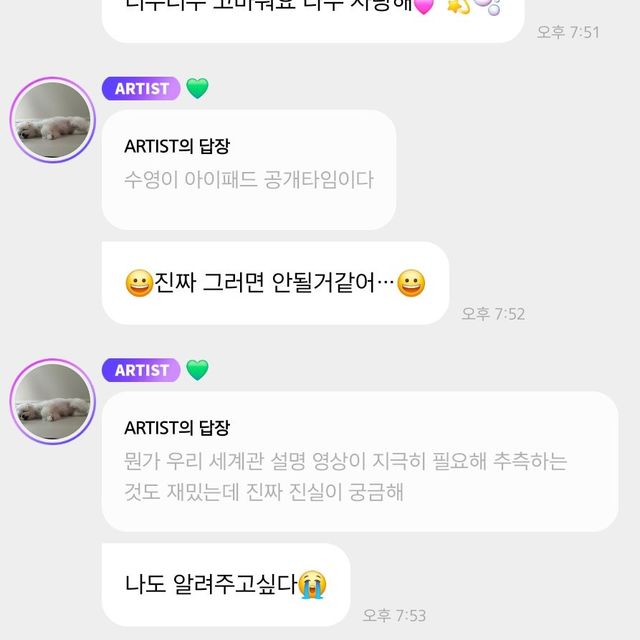Tap the artist avatar beside the 세계관 reply

(x=51, y=402)
